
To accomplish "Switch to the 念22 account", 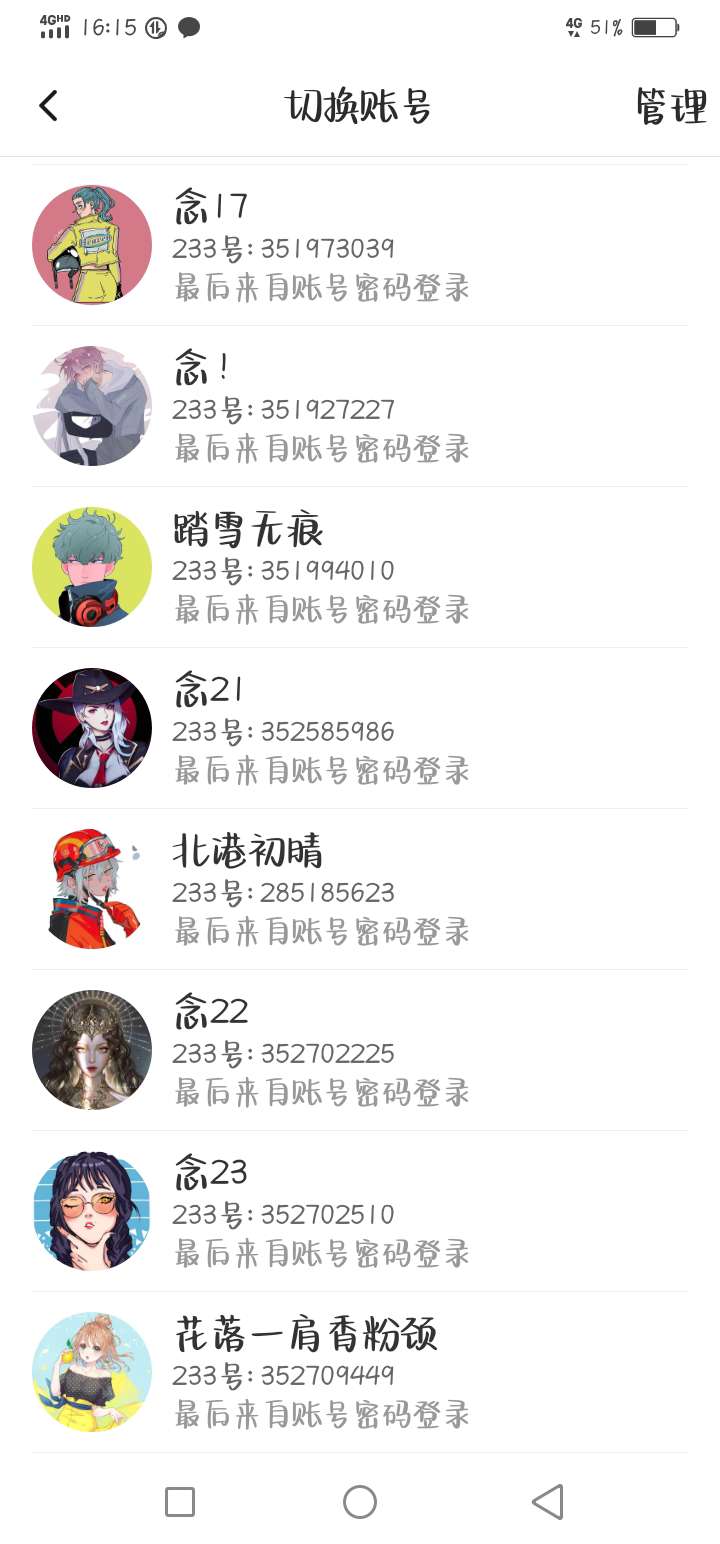I will [x=360, y=1051].
